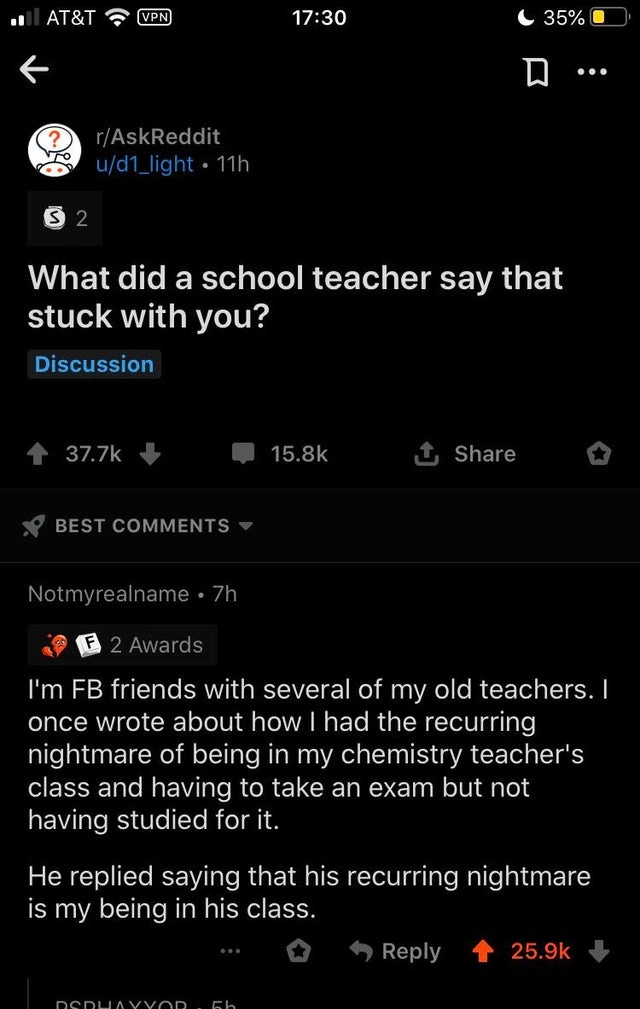Go back using the top-left arrow
The height and width of the screenshot is (1009, 640).
[x=35, y=70]
